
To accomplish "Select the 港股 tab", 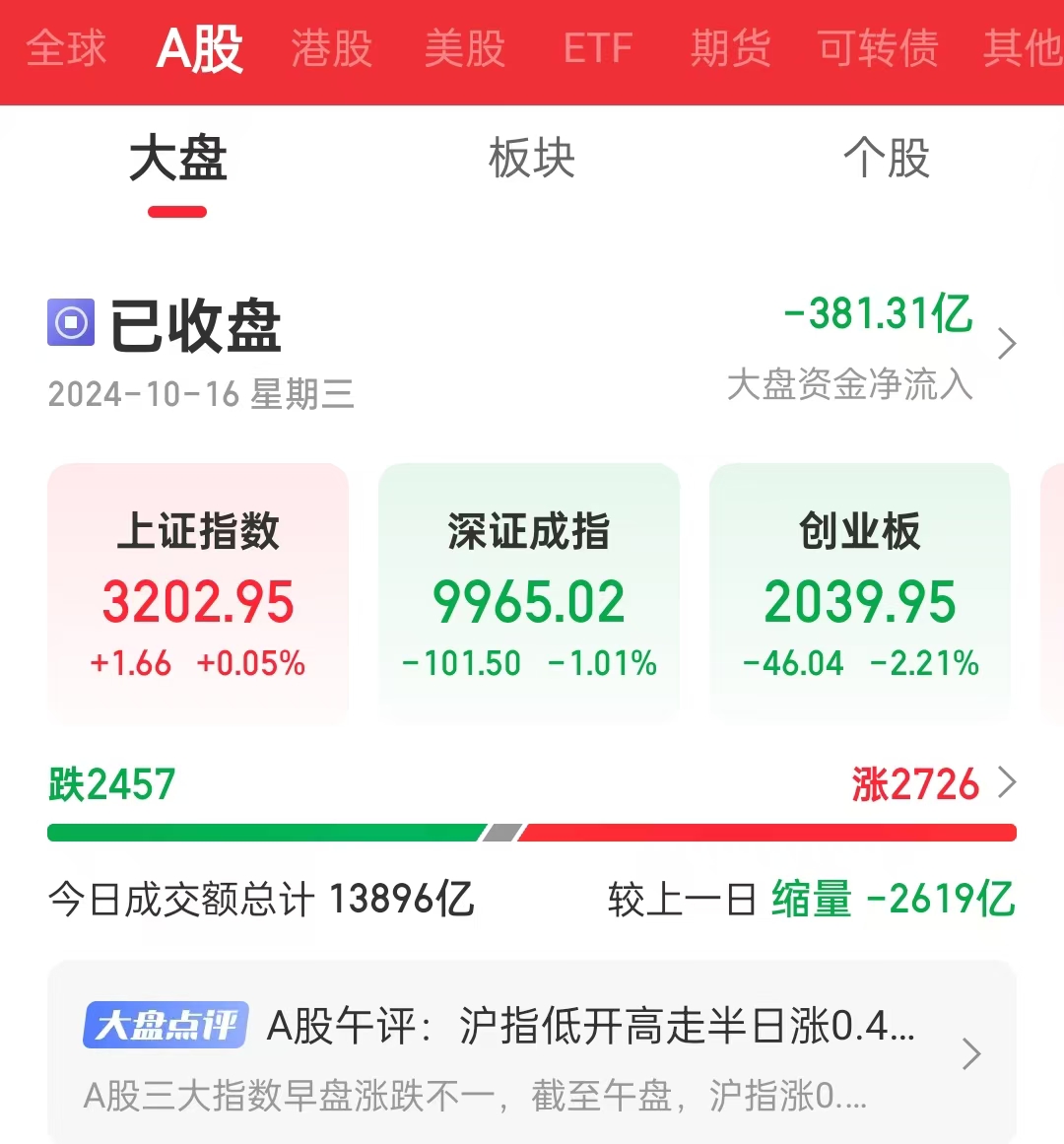I will tap(331, 49).
